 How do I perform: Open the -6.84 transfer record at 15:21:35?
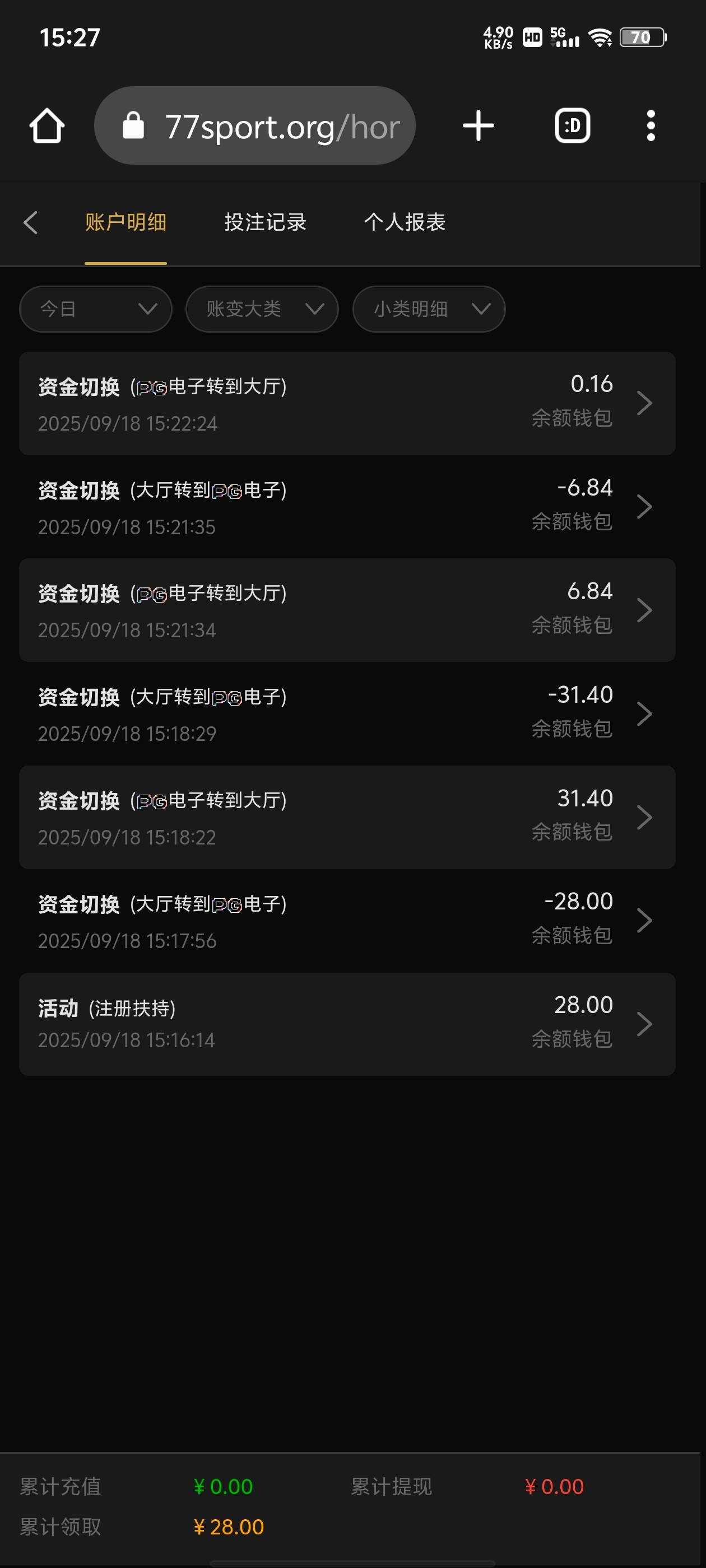click(347, 506)
